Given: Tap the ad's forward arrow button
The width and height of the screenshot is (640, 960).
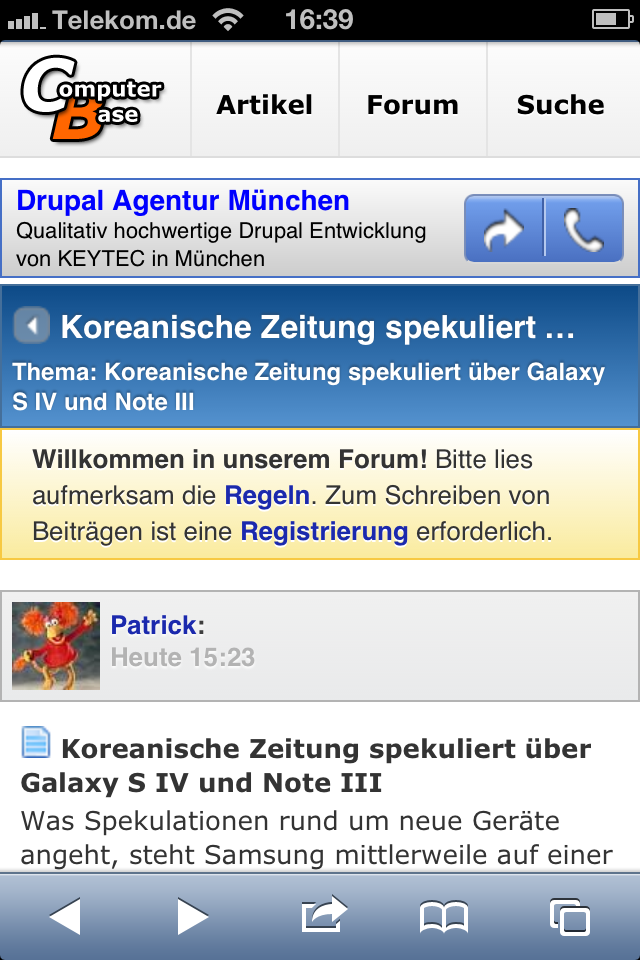Looking at the screenshot, I should pyautogui.click(x=504, y=230).
